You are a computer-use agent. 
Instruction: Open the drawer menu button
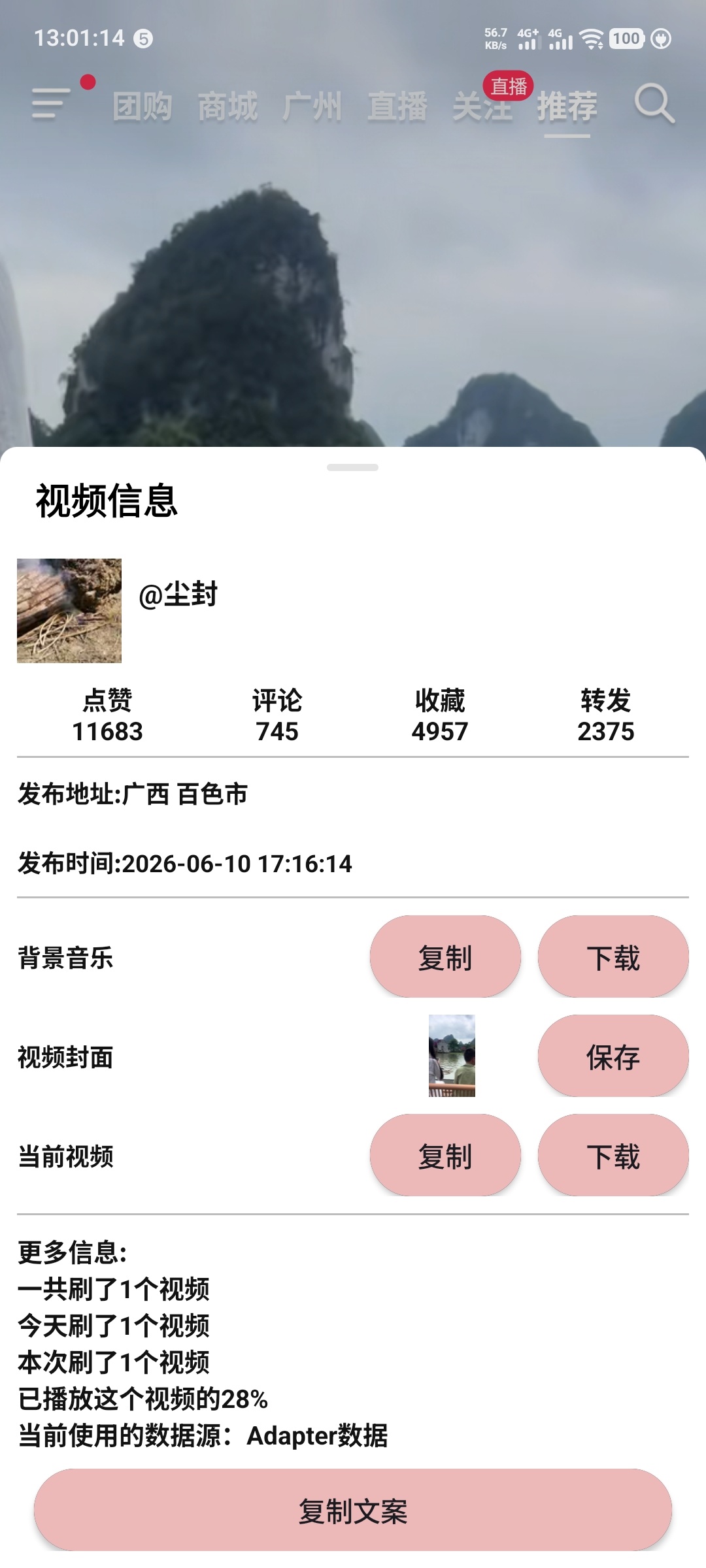(x=51, y=105)
